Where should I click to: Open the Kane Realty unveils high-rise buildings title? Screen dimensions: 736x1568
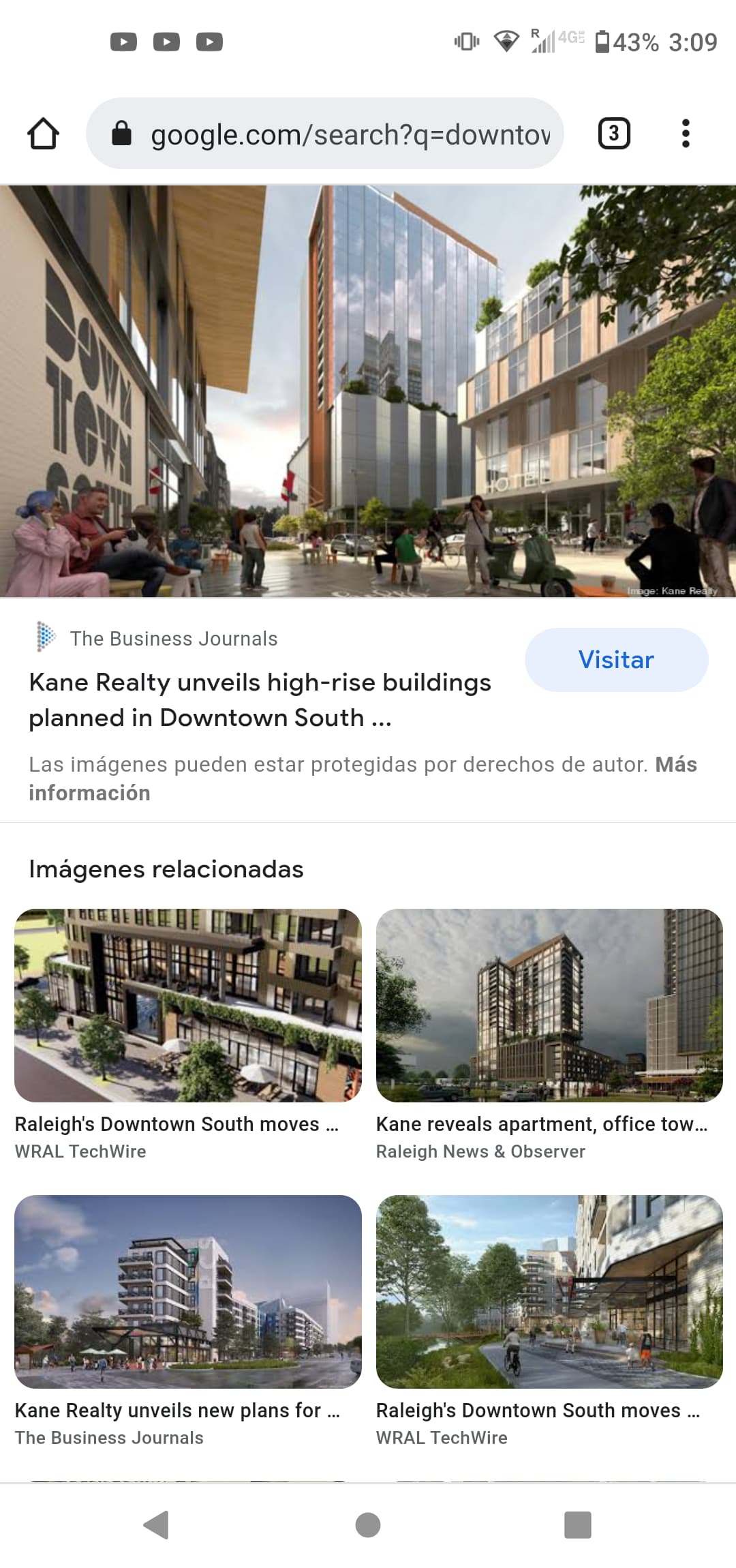[260, 699]
